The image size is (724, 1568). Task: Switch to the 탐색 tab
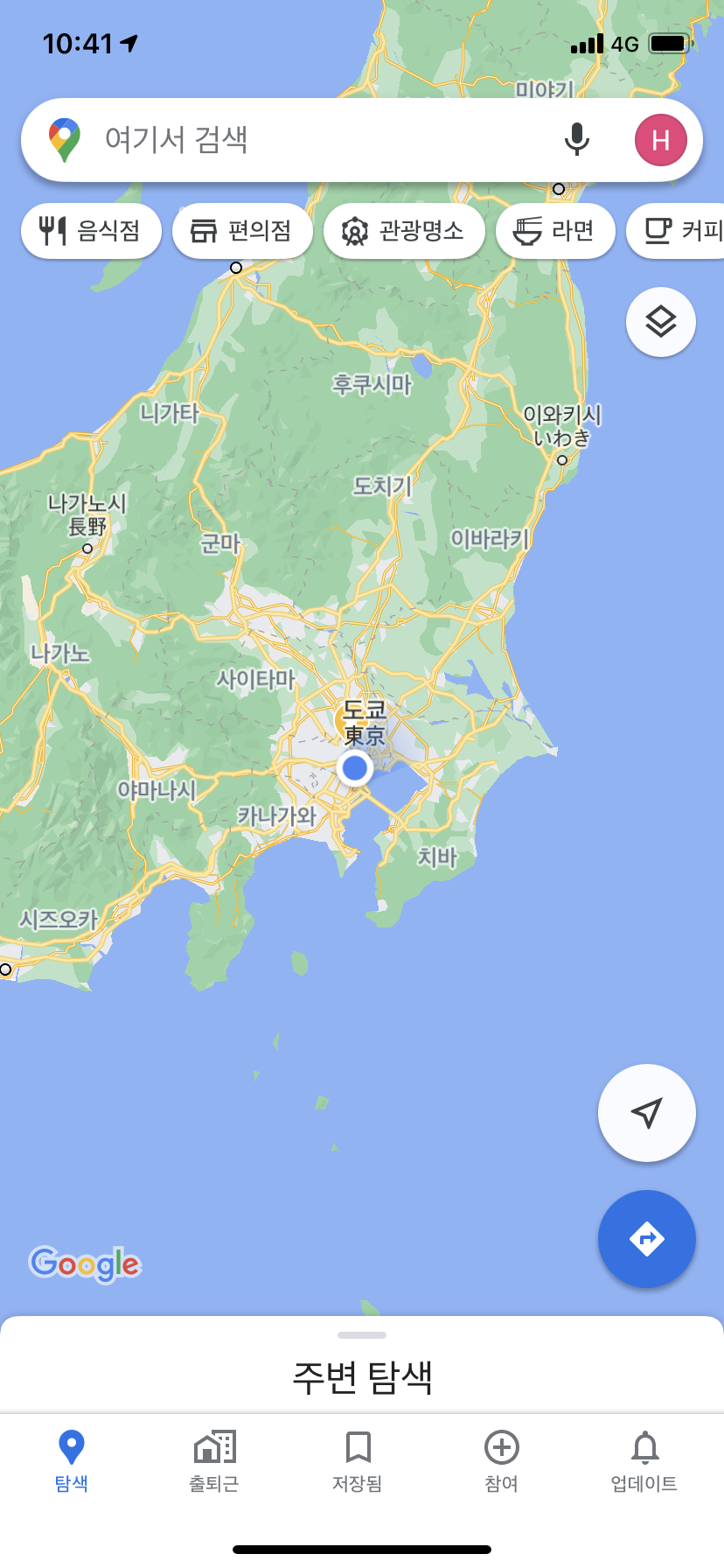click(x=72, y=1459)
